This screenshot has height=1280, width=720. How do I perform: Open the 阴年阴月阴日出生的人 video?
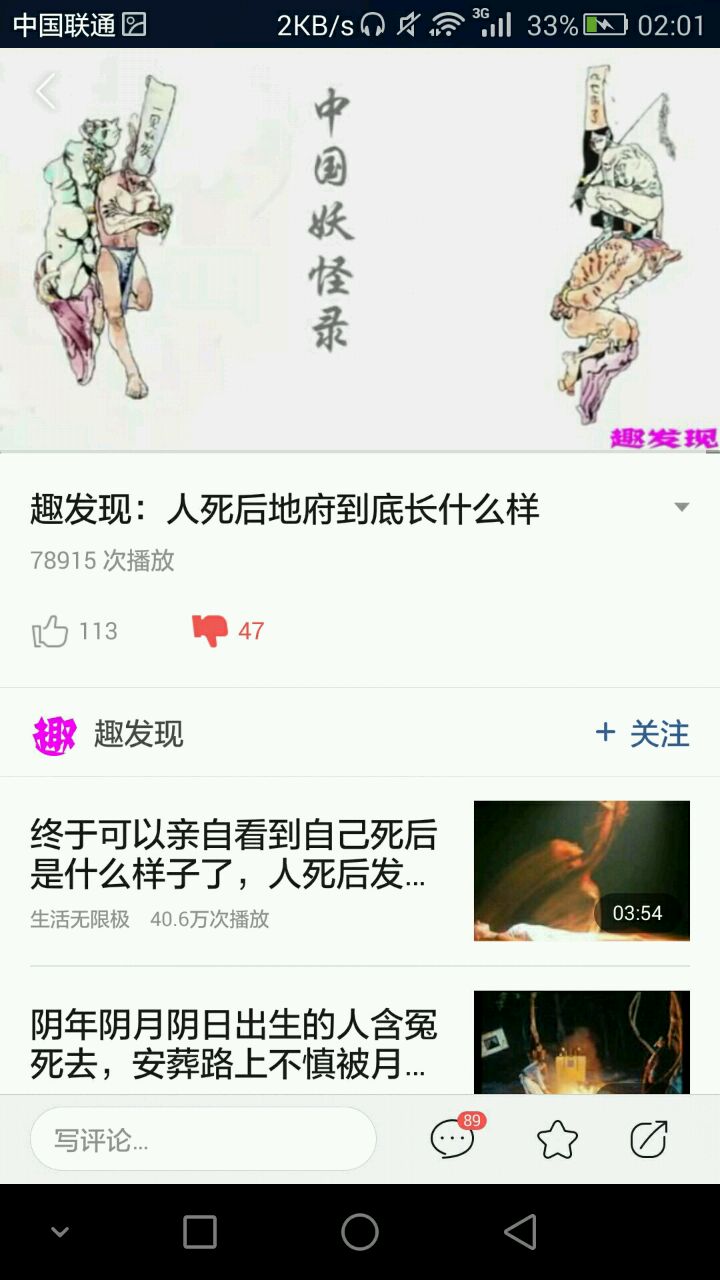coord(234,1044)
